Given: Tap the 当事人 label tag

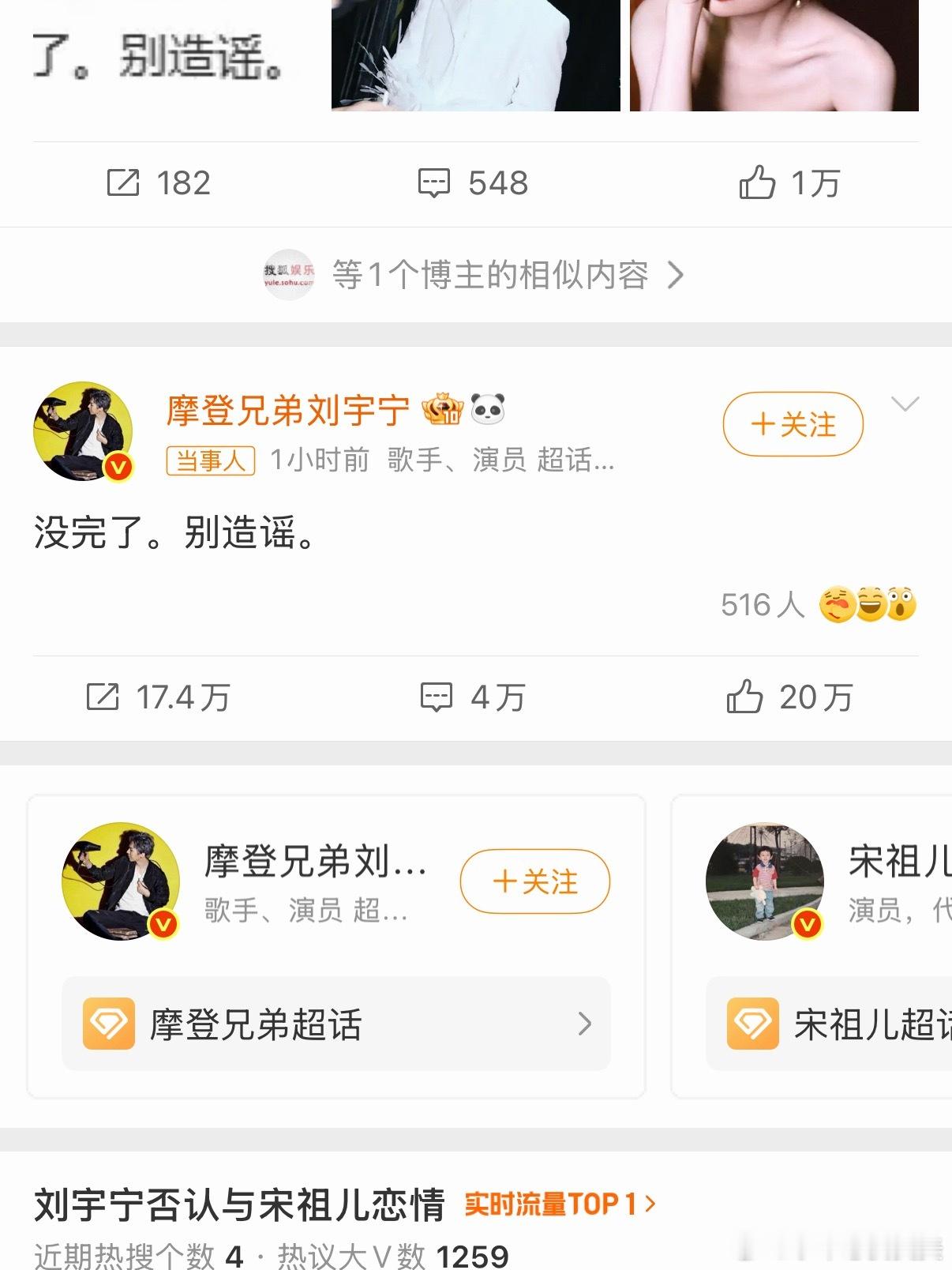Looking at the screenshot, I should [212, 460].
